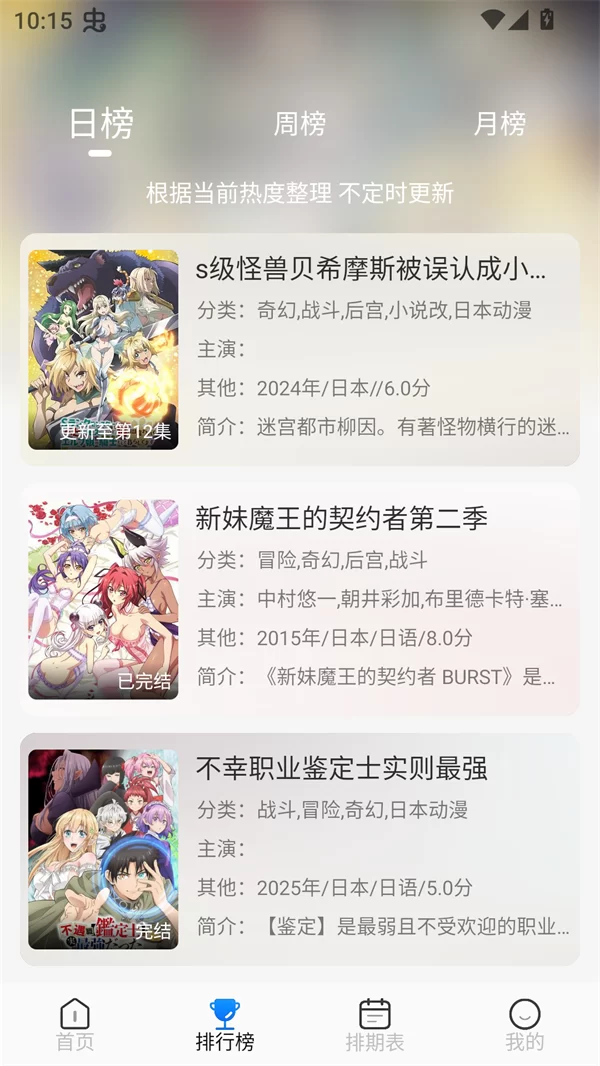This screenshot has width=600, height=1066.
Task: Go to the 首页 home tab
Action: point(75,1024)
